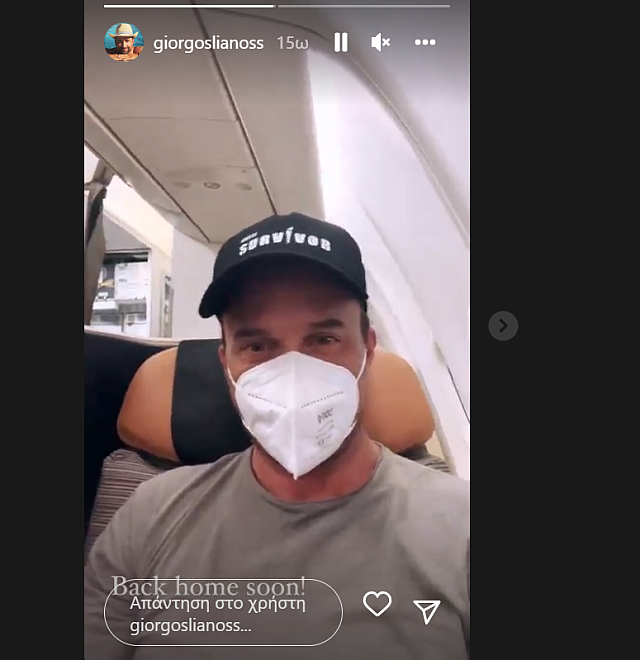Unmute the story audio
640x660 pixels.
click(380, 42)
